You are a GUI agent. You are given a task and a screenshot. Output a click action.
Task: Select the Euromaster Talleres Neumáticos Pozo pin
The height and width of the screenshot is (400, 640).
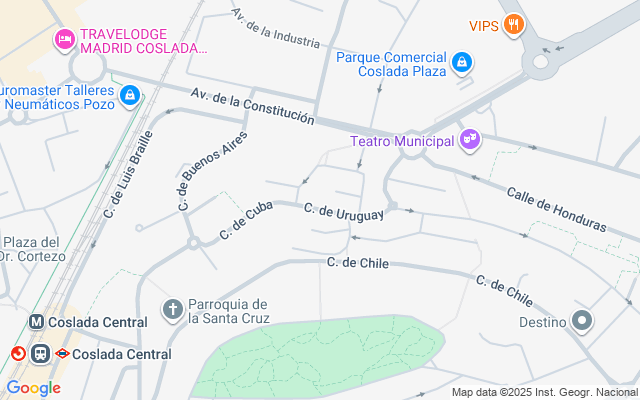(x=128, y=96)
